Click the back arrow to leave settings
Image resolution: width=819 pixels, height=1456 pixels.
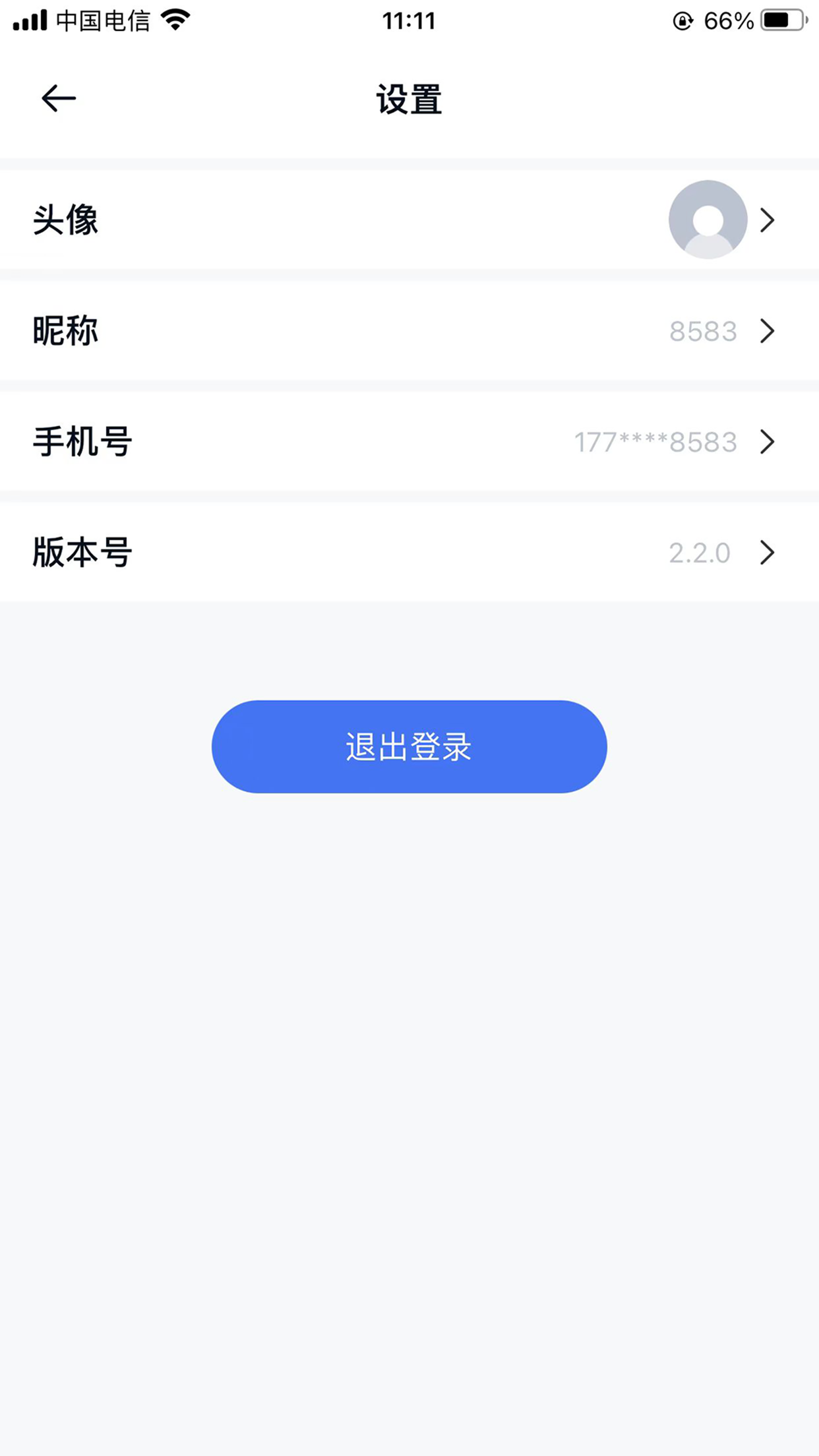(57, 98)
